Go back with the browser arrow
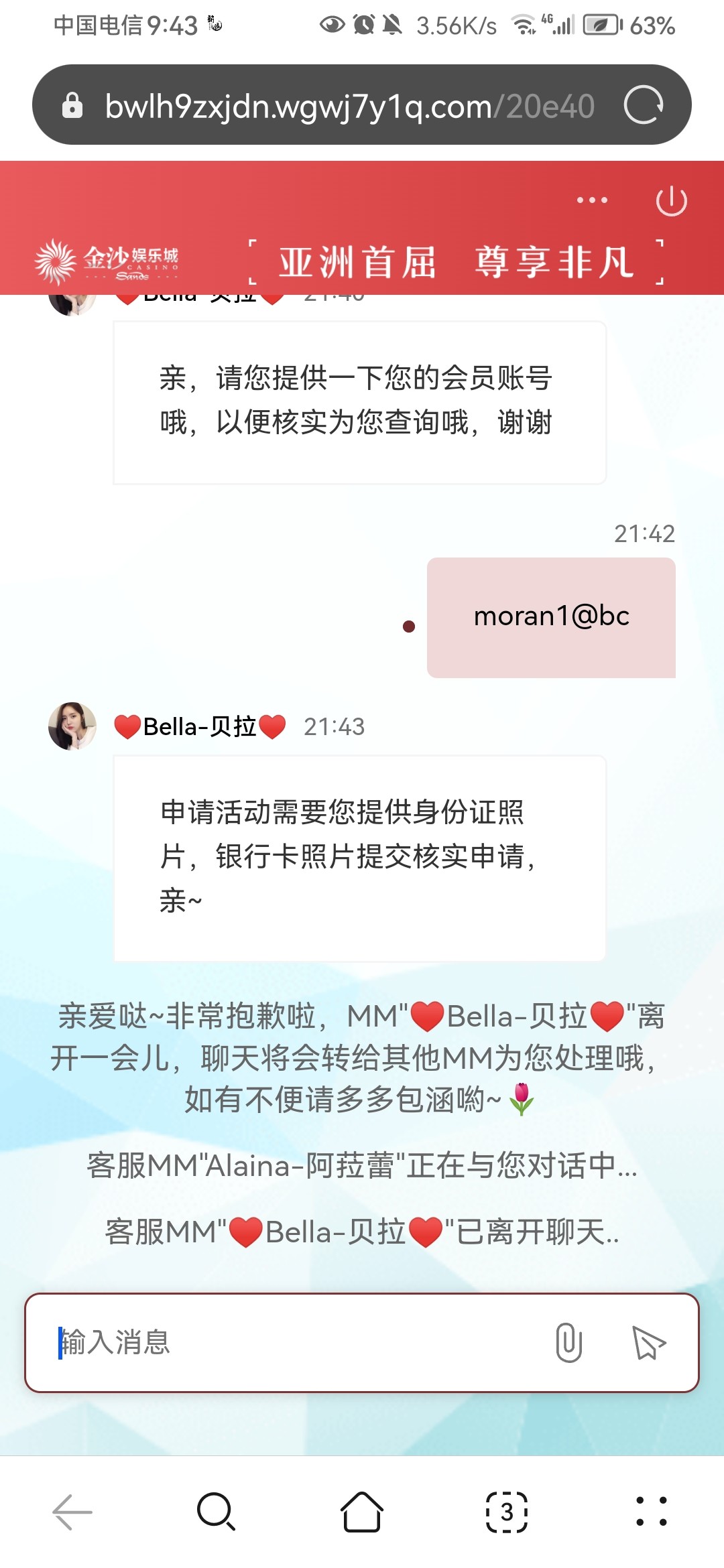This screenshot has height=1568, width=724. coord(72,1512)
